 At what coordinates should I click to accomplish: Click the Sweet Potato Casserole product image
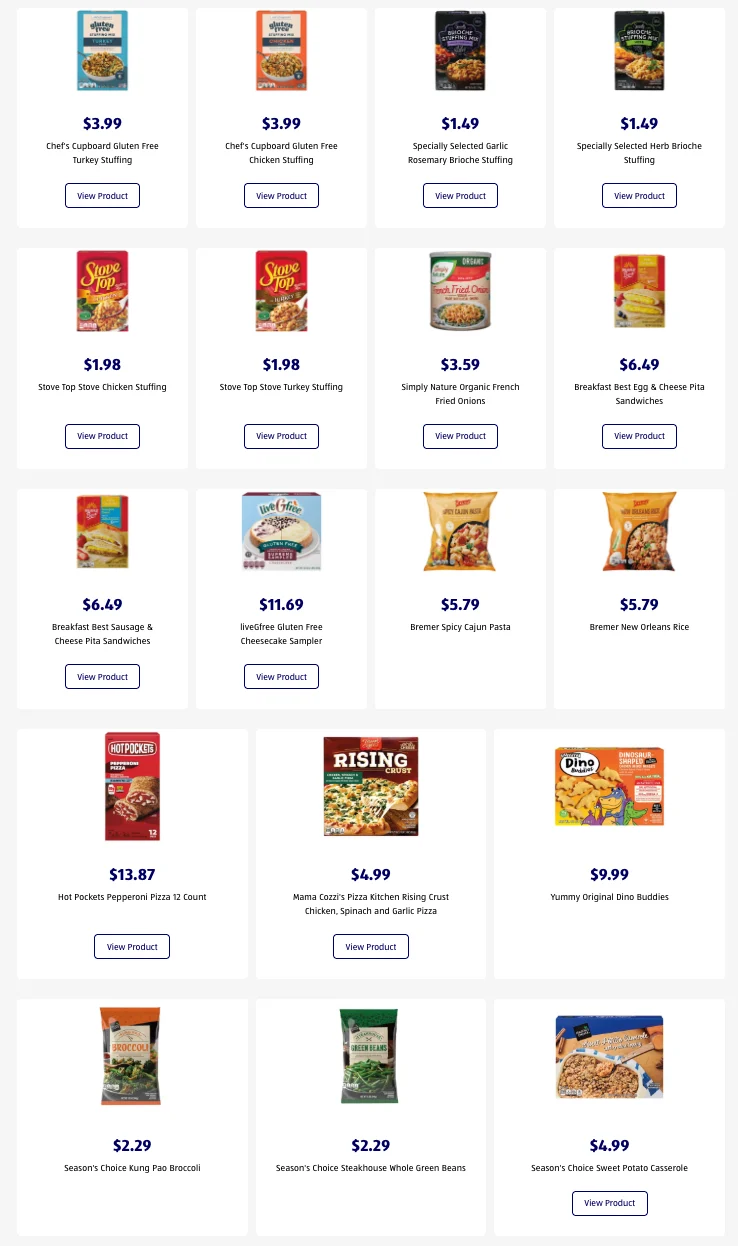tap(609, 1056)
